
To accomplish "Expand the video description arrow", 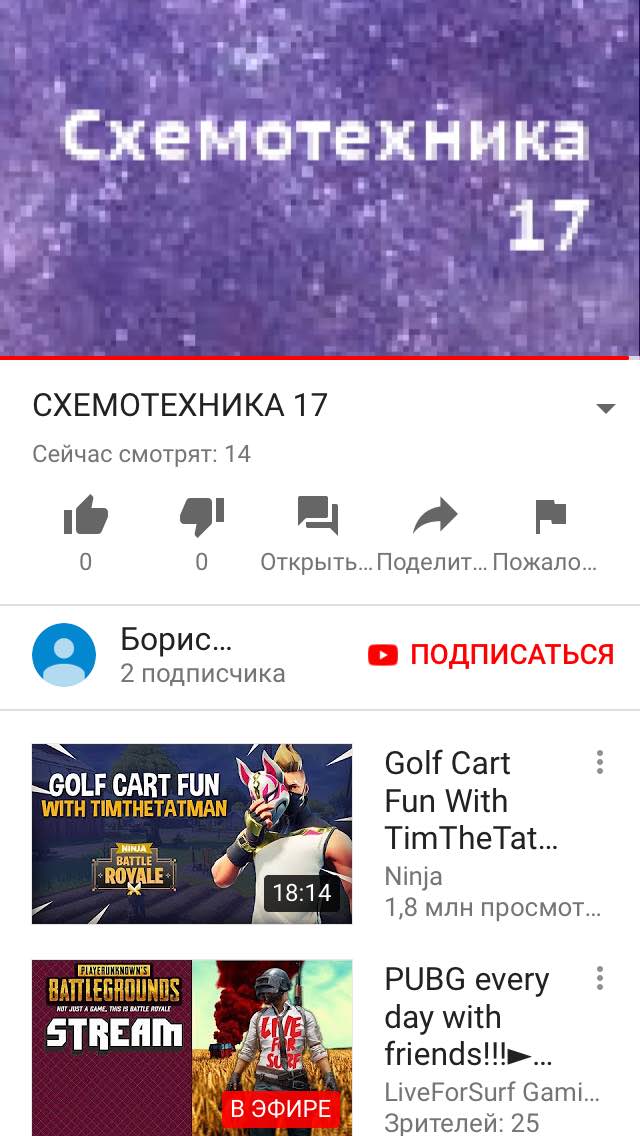I will (x=605, y=408).
